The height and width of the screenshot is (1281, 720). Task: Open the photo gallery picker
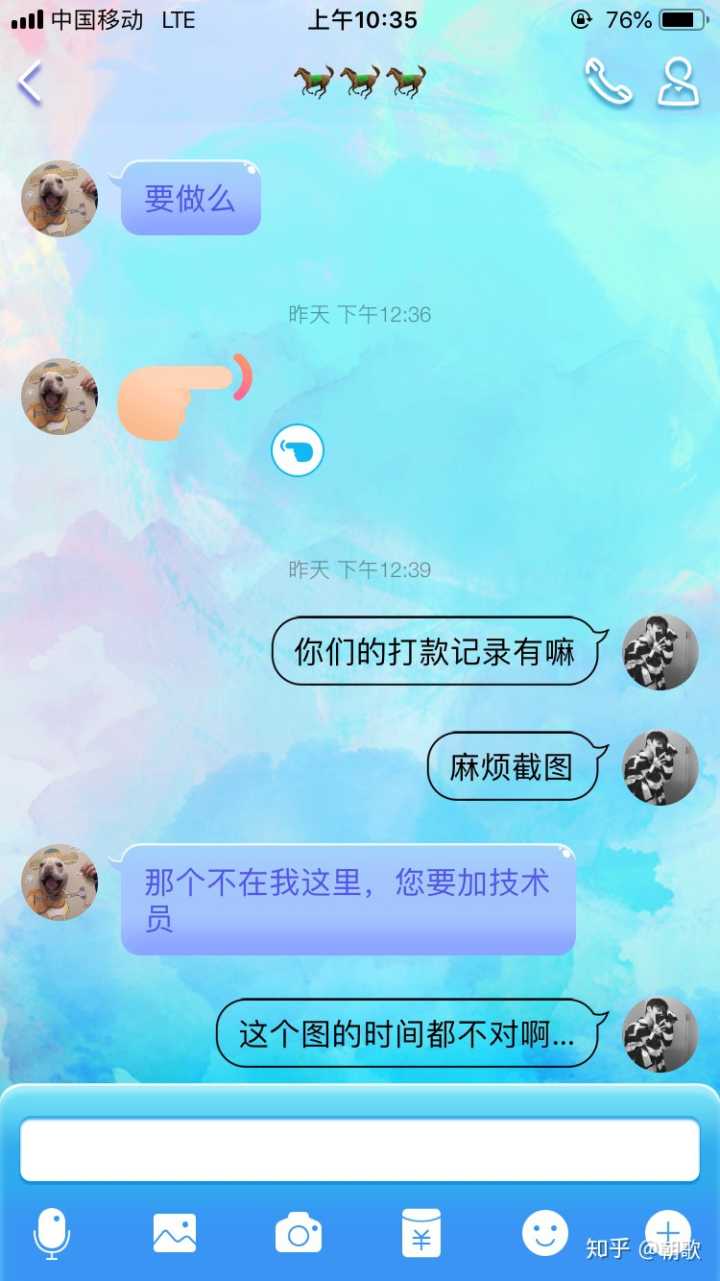[x=175, y=1232]
